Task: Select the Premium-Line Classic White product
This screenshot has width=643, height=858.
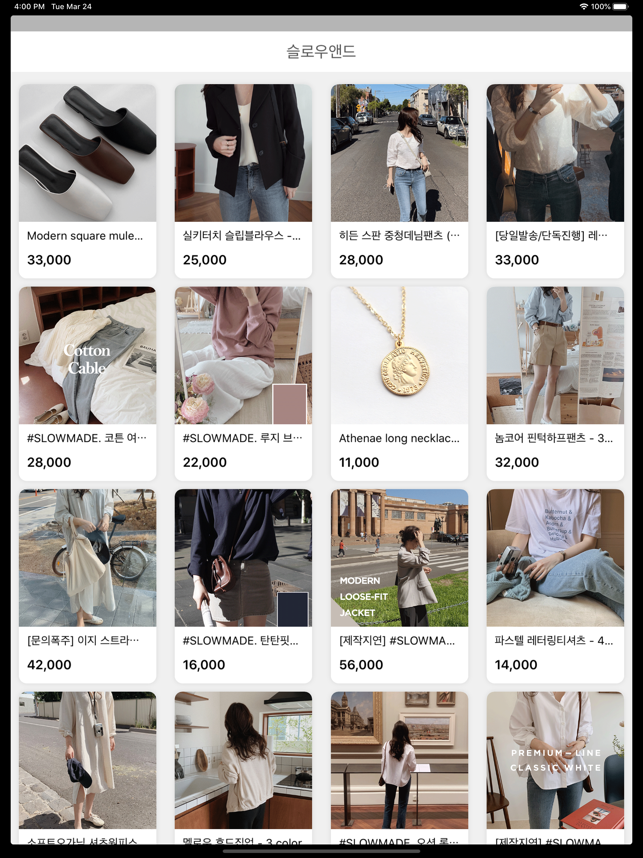Action: point(555,765)
